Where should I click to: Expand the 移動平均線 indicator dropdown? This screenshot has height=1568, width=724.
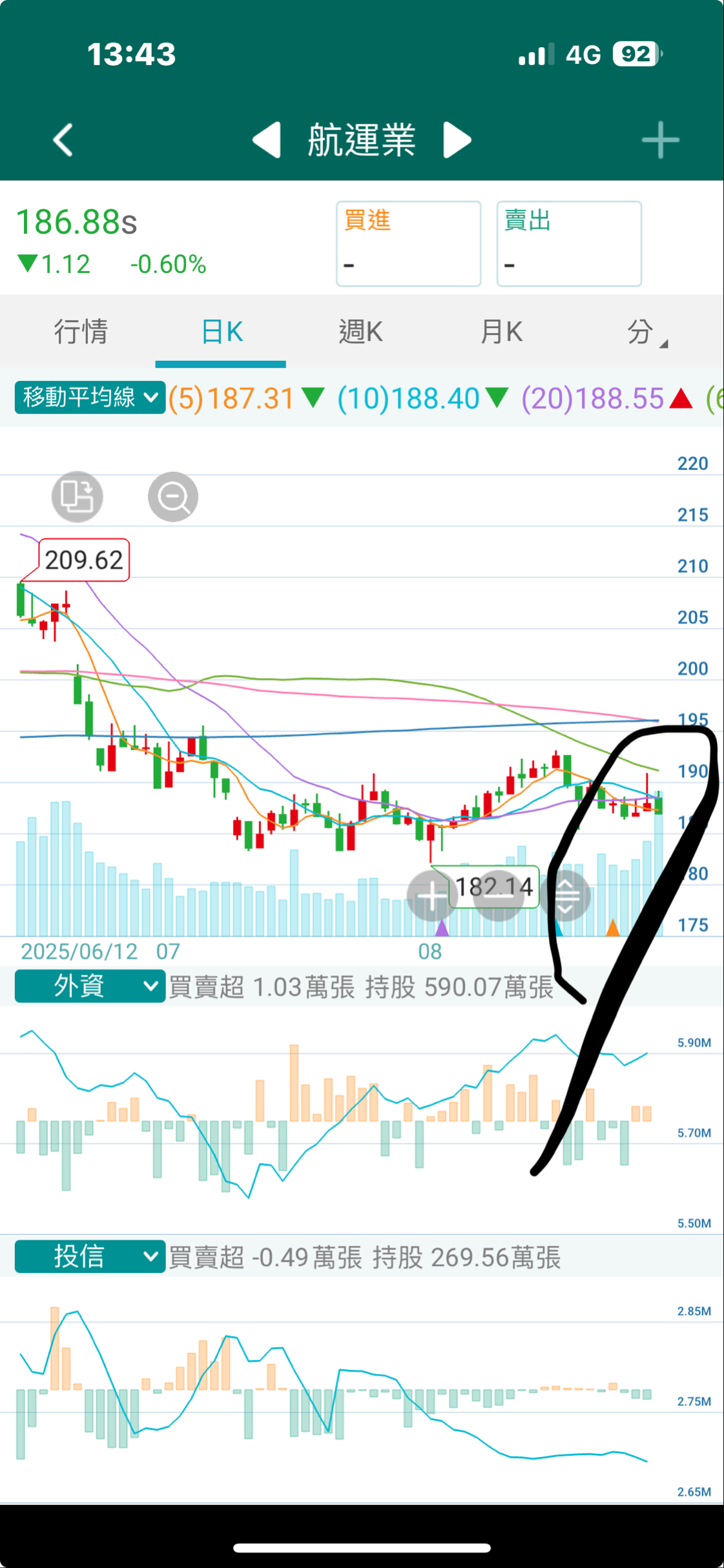tap(90, 397)
